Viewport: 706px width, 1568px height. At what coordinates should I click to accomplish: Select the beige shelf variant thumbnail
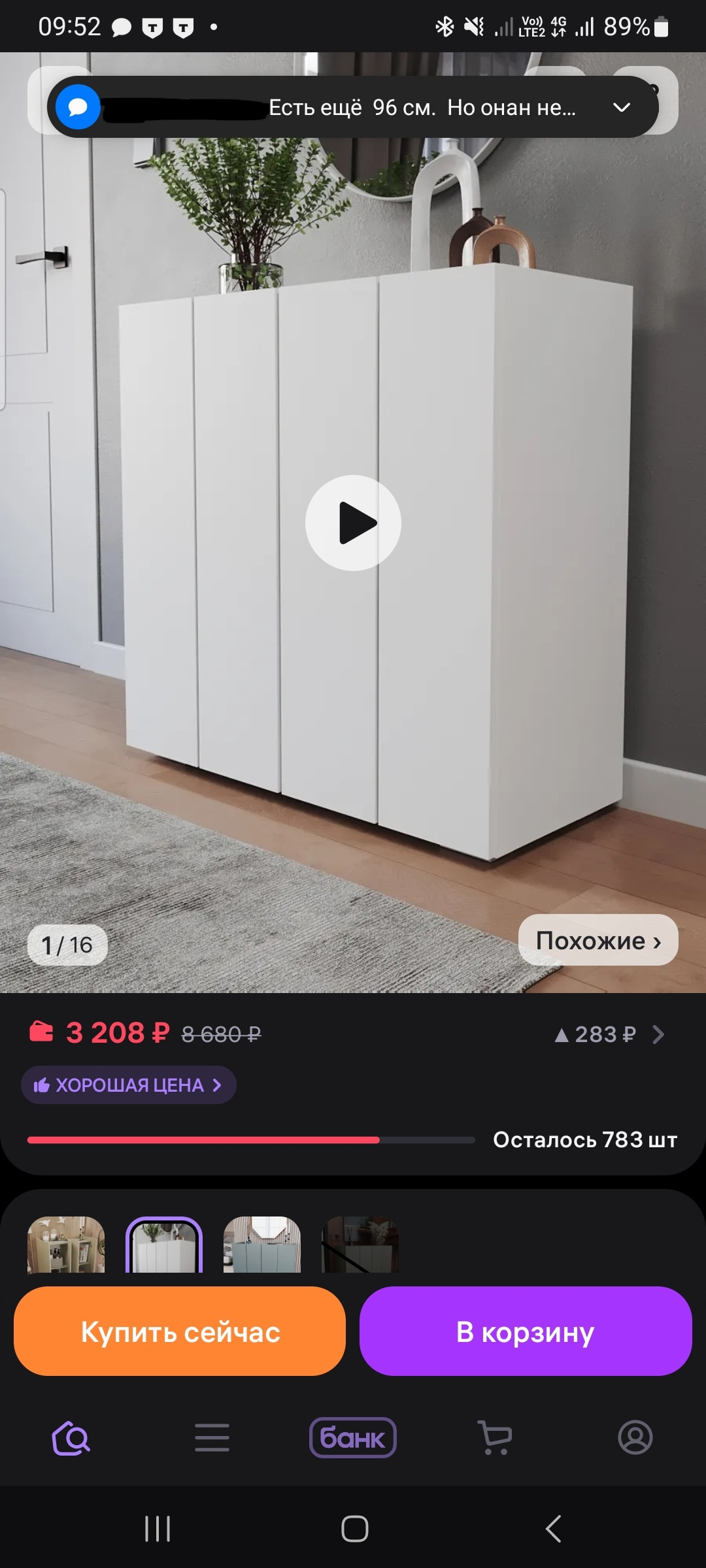click(x=66, y=1245)
